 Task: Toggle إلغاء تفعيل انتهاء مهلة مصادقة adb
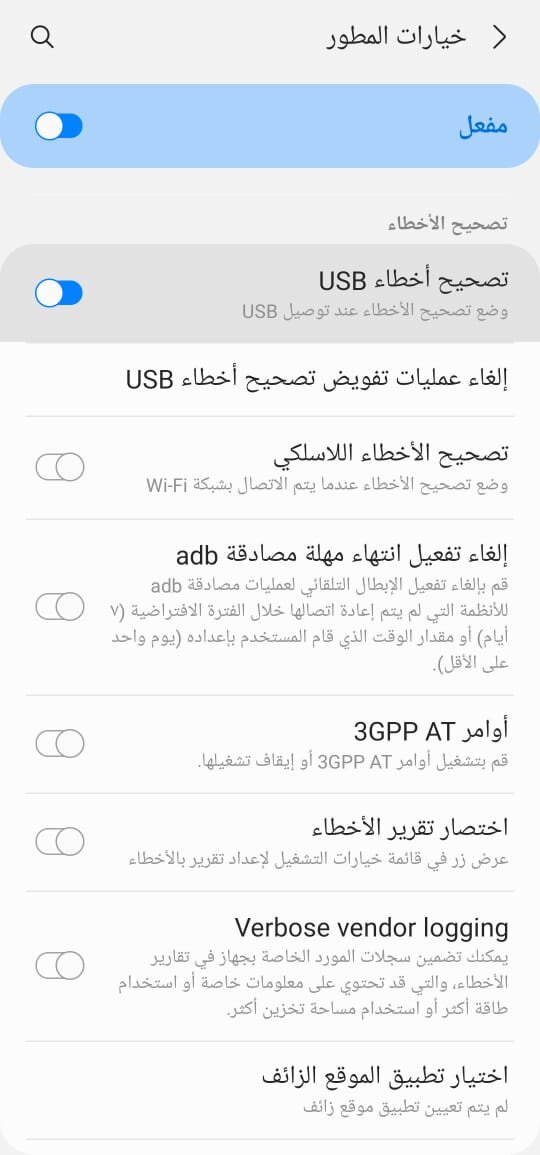(60, 607)
